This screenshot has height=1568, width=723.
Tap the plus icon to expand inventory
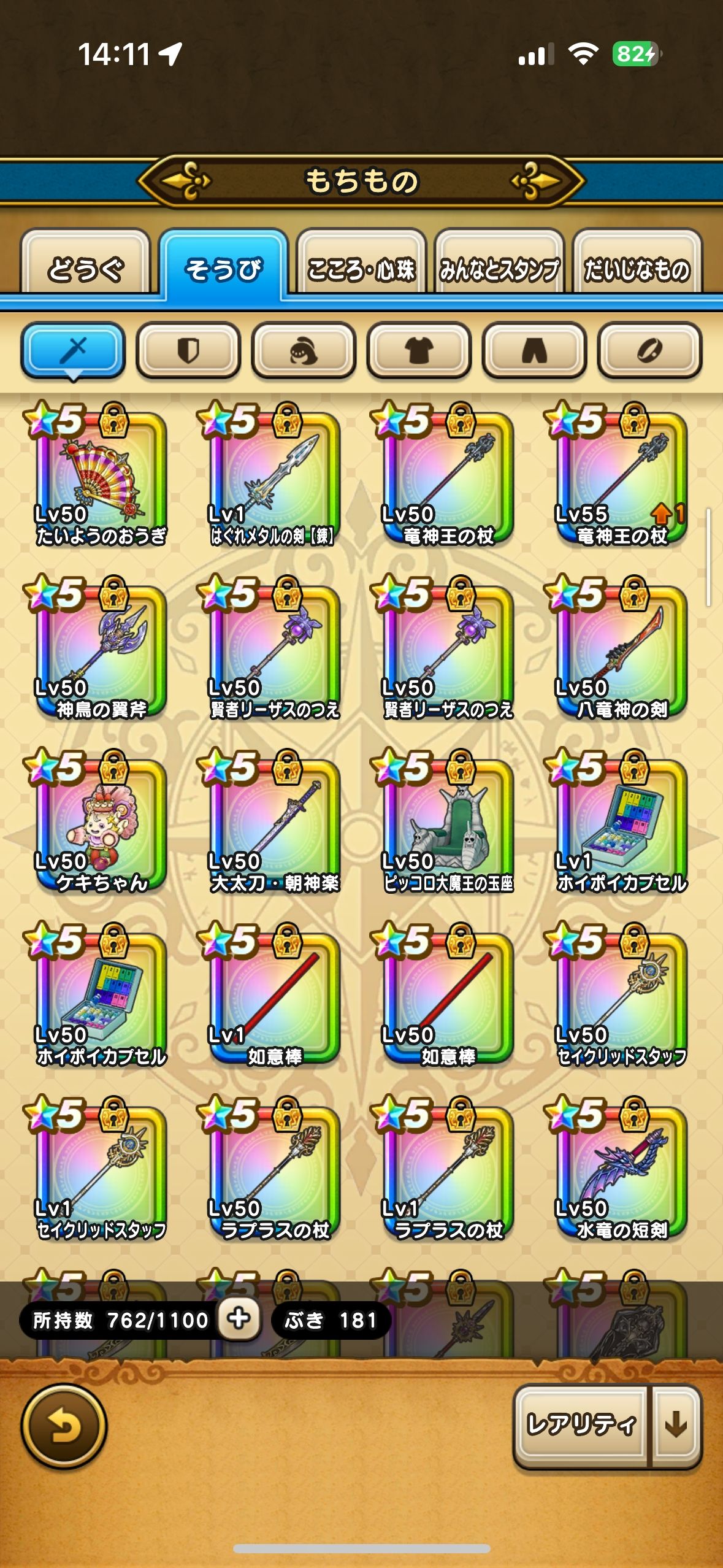[239, 1318]
